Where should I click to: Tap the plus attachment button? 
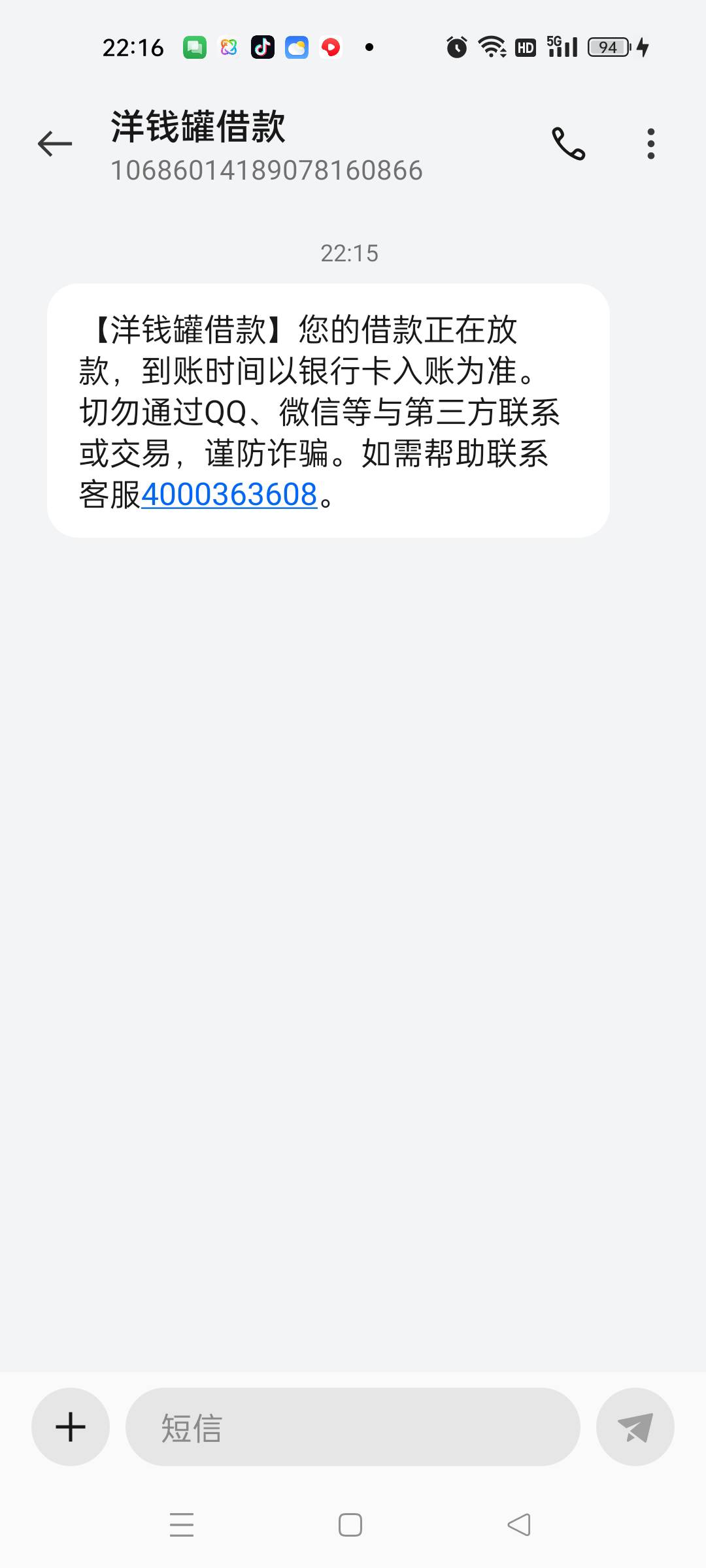(71, 1427)
